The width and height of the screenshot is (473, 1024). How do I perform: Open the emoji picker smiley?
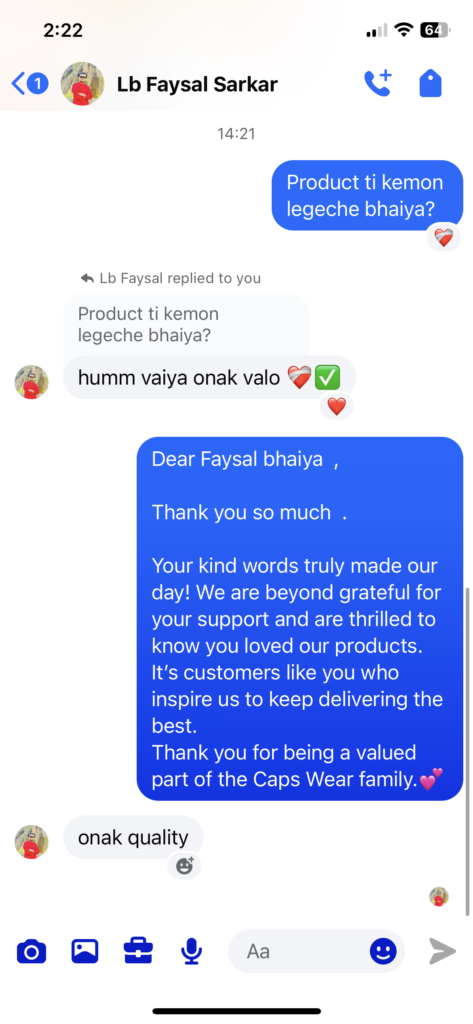[x=383, y=951]
